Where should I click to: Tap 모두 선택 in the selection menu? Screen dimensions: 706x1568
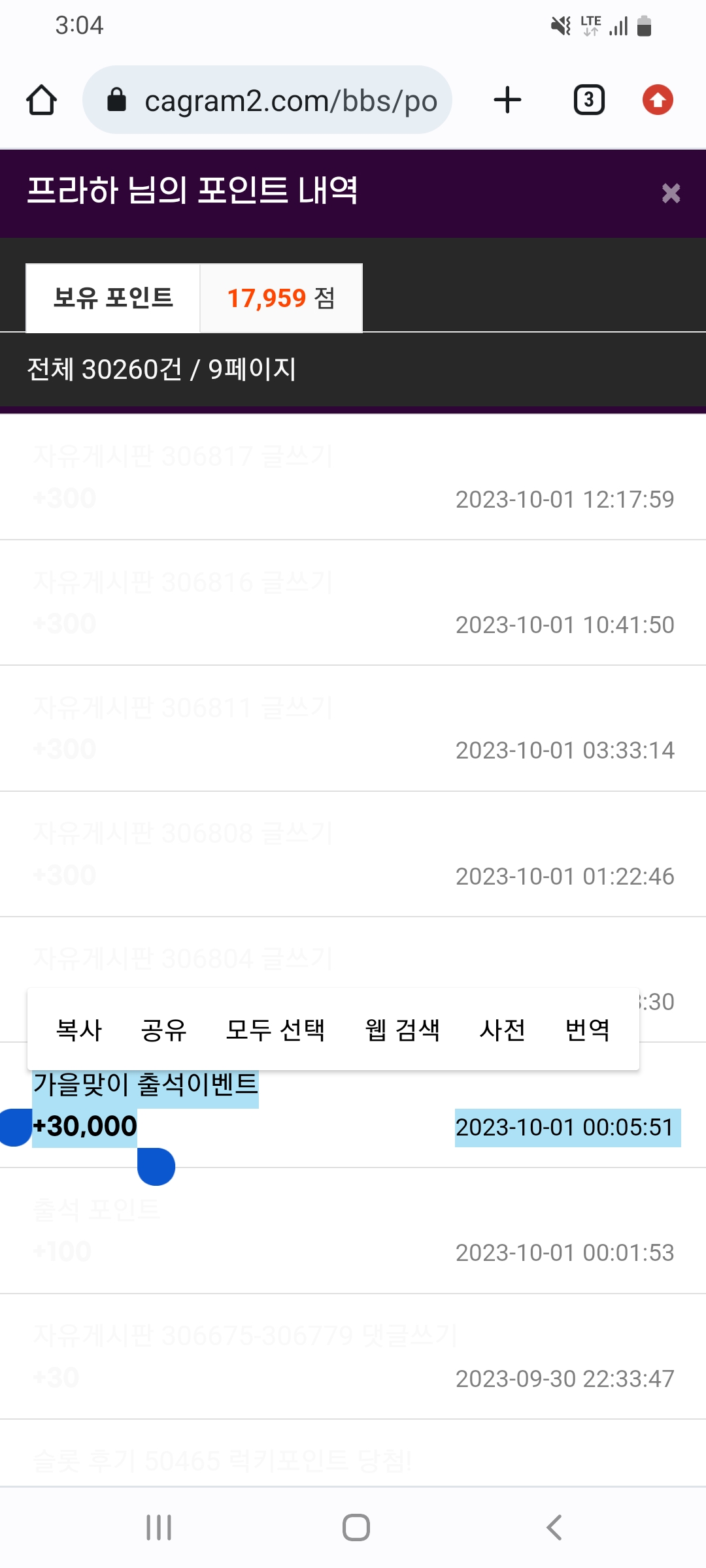275,1030
